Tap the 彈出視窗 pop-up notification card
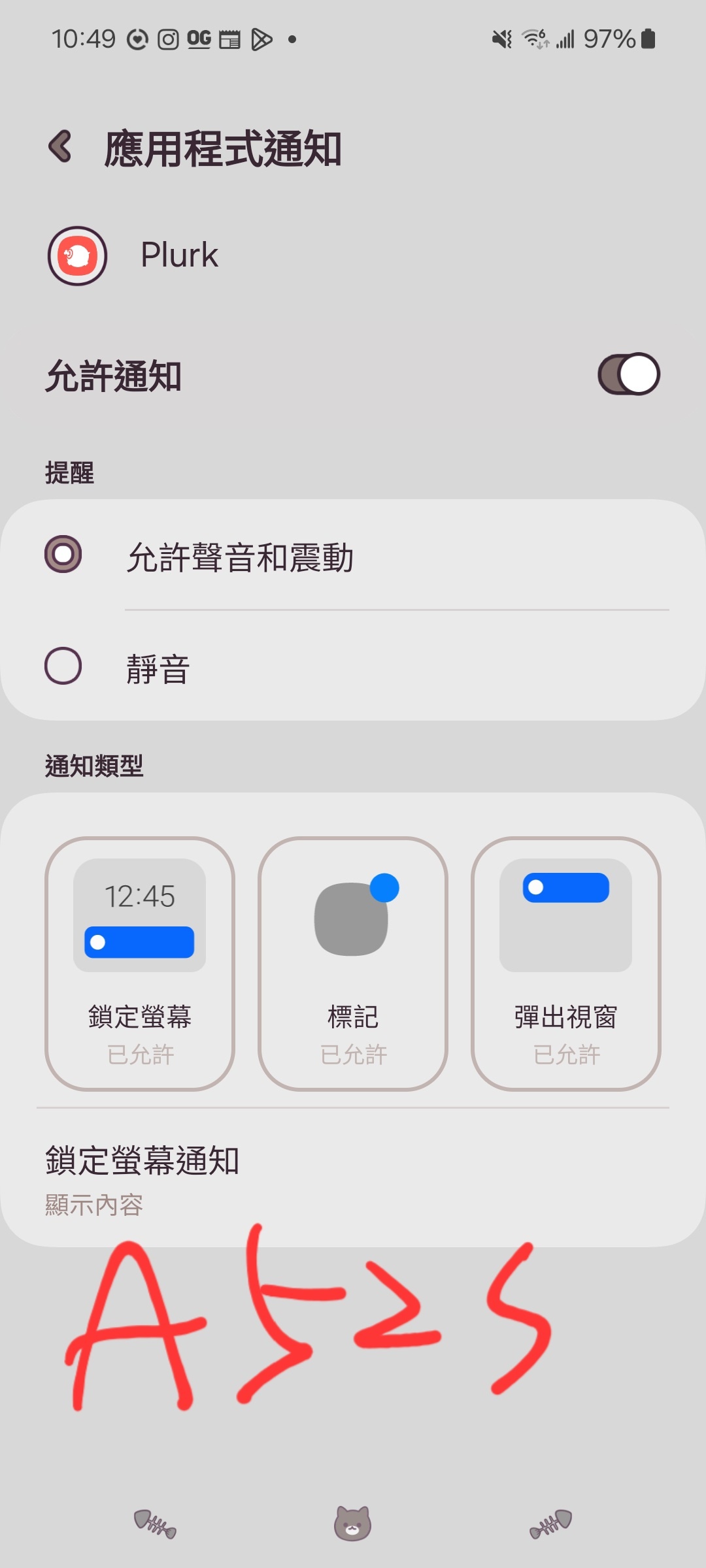Image resolution: width=706 pixels, height=1568 pixels. (x=566, y=964)
